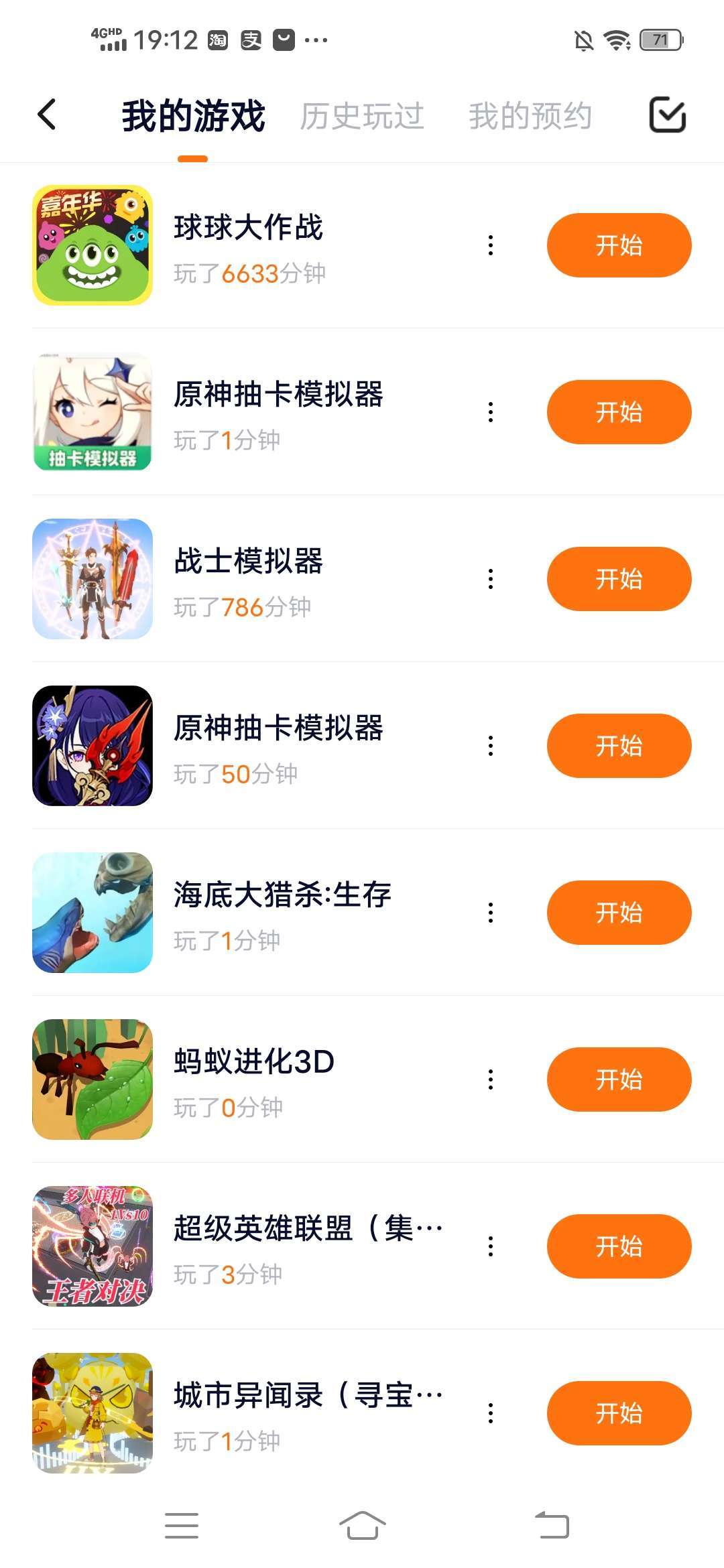
Task: Switch to the 我的预约 tab
Action: pyautogui.click(x=530, y=116)
